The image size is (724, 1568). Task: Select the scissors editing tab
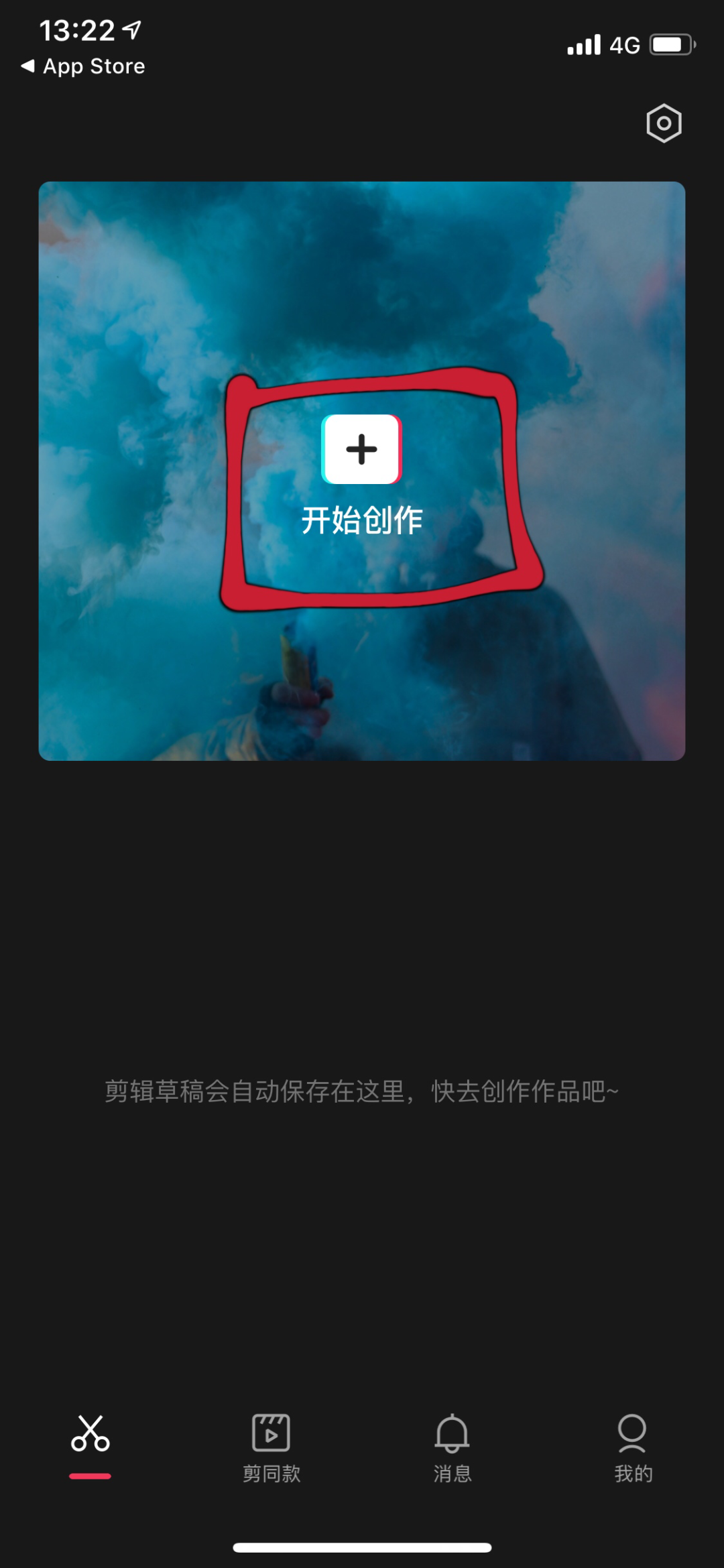point(90,1435)
